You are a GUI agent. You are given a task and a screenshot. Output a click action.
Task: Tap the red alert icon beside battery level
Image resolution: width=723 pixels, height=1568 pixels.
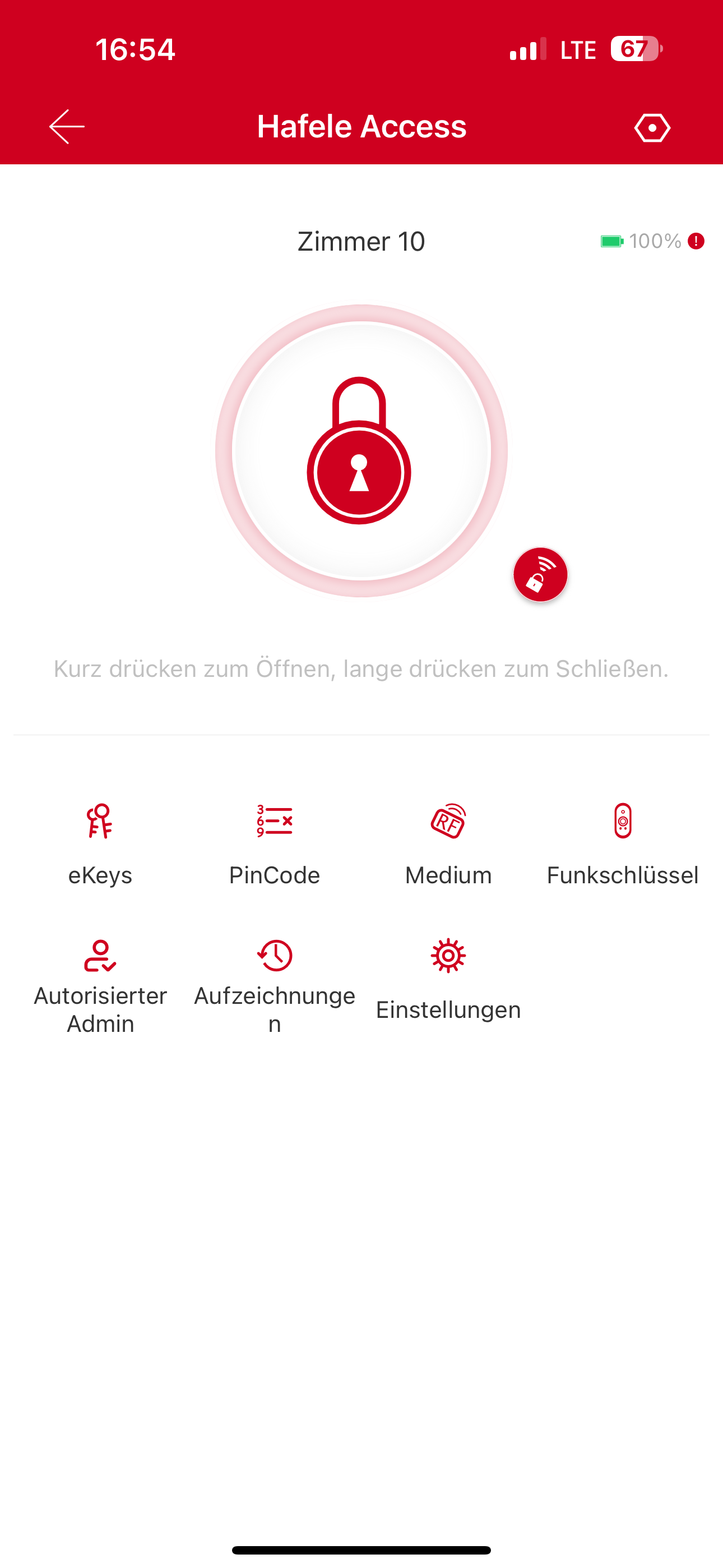click(x=696, y=242)
